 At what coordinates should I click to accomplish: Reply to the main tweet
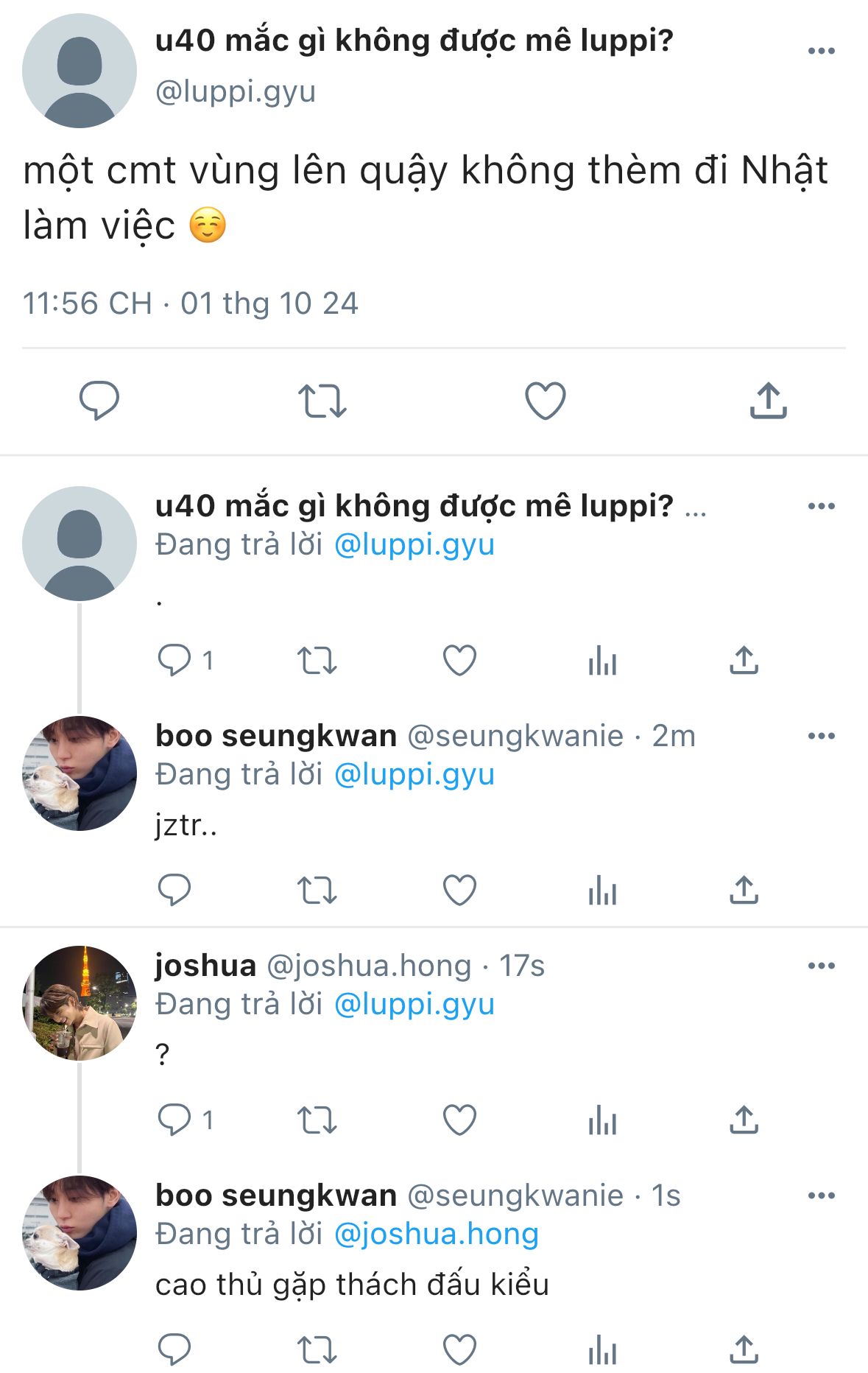tap(99, 401)
